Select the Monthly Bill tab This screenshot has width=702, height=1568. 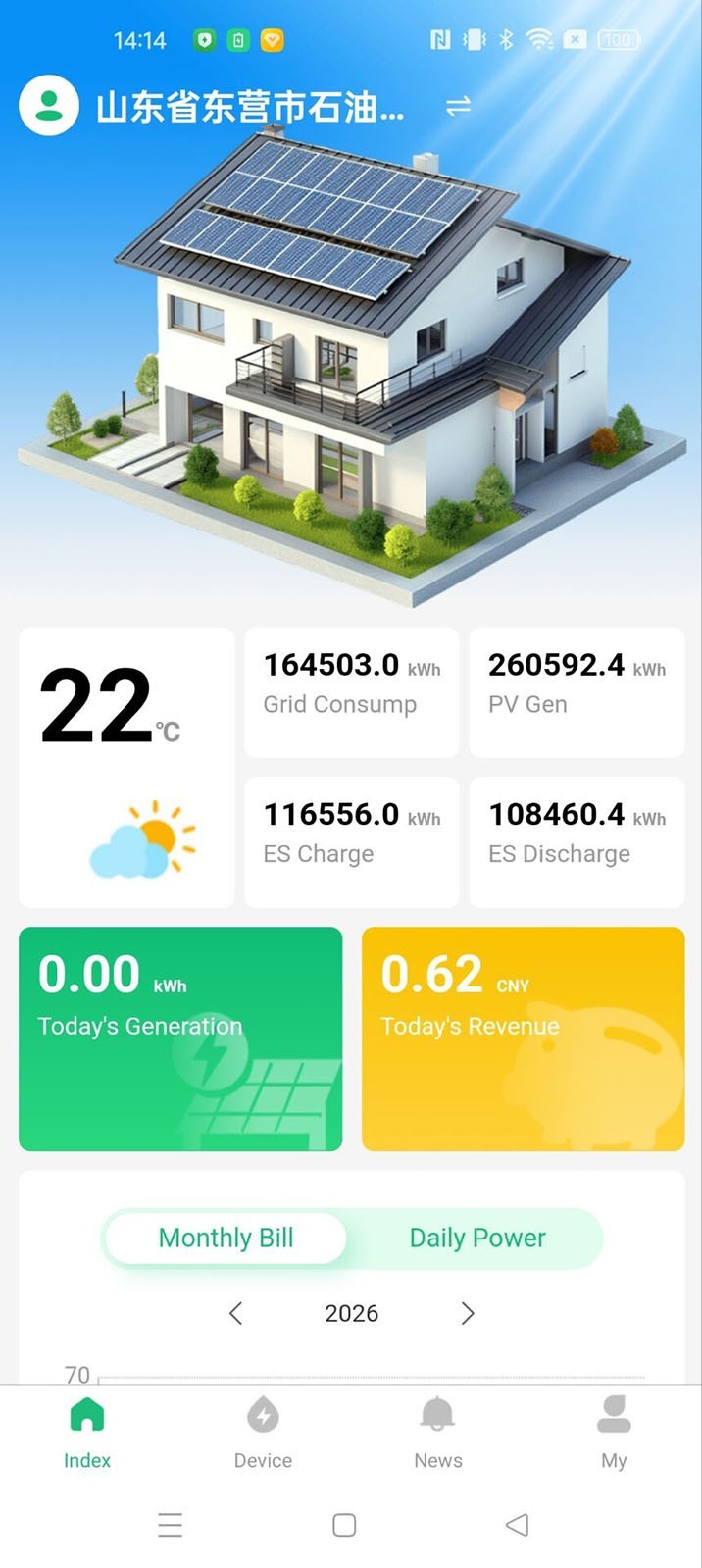point(226,1238)
